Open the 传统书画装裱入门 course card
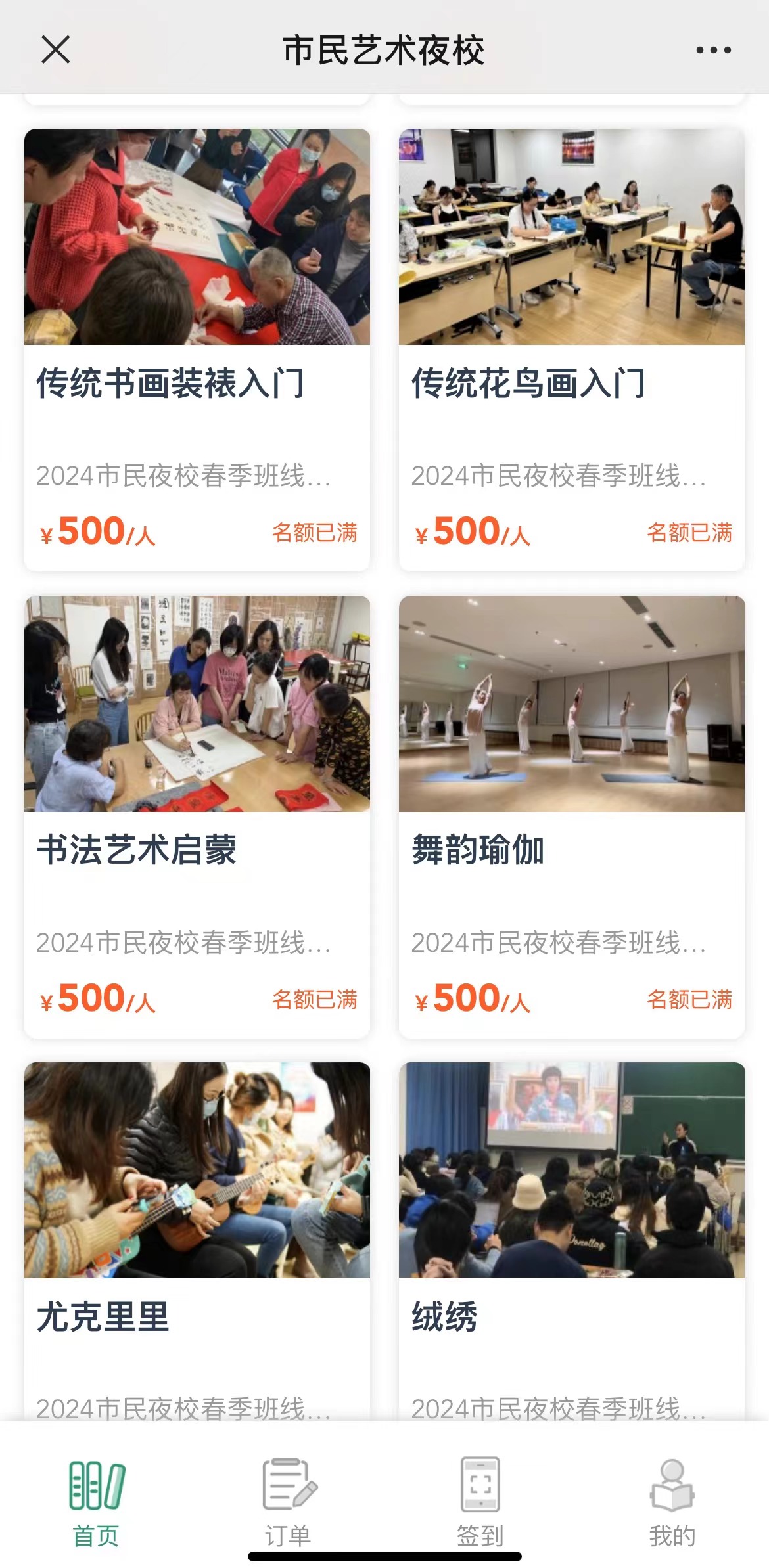769x1568 pixels. [x=197, y=349]
